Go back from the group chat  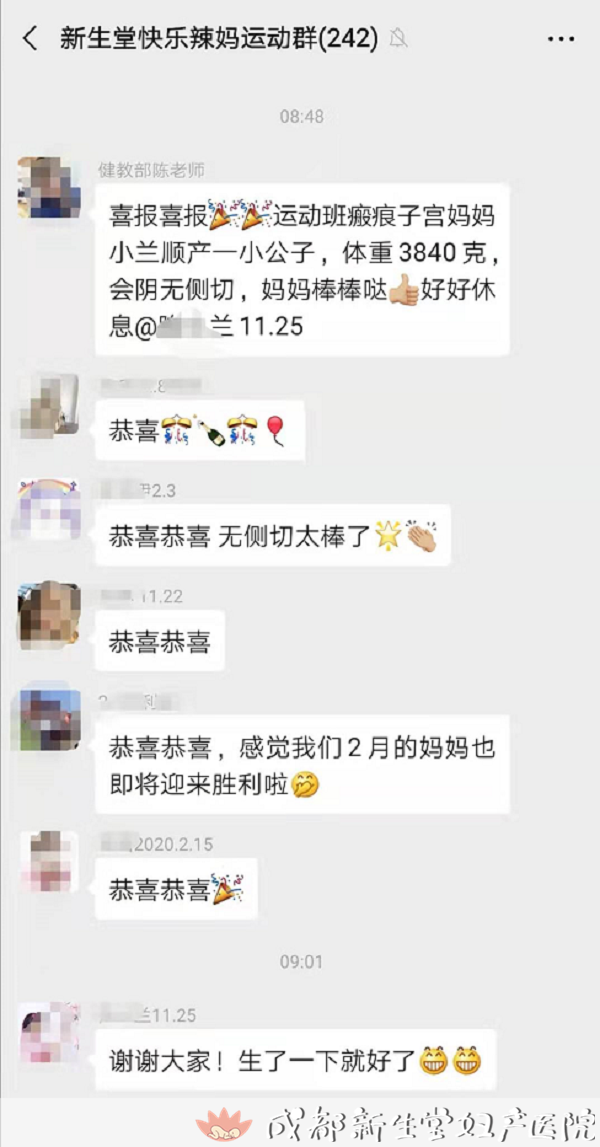pyautogui.click(x=30, y=39)
